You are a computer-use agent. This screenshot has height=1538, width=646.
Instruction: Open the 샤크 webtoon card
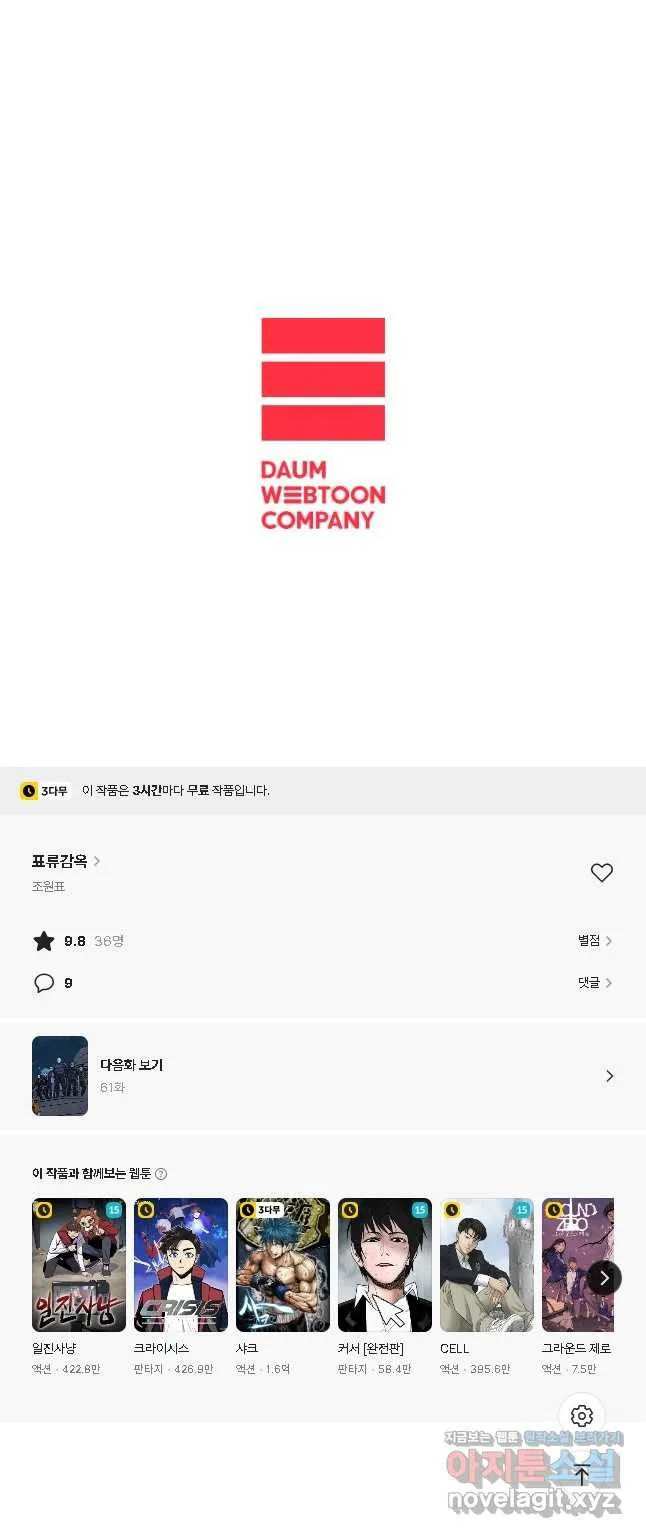tap(283, 1265)
